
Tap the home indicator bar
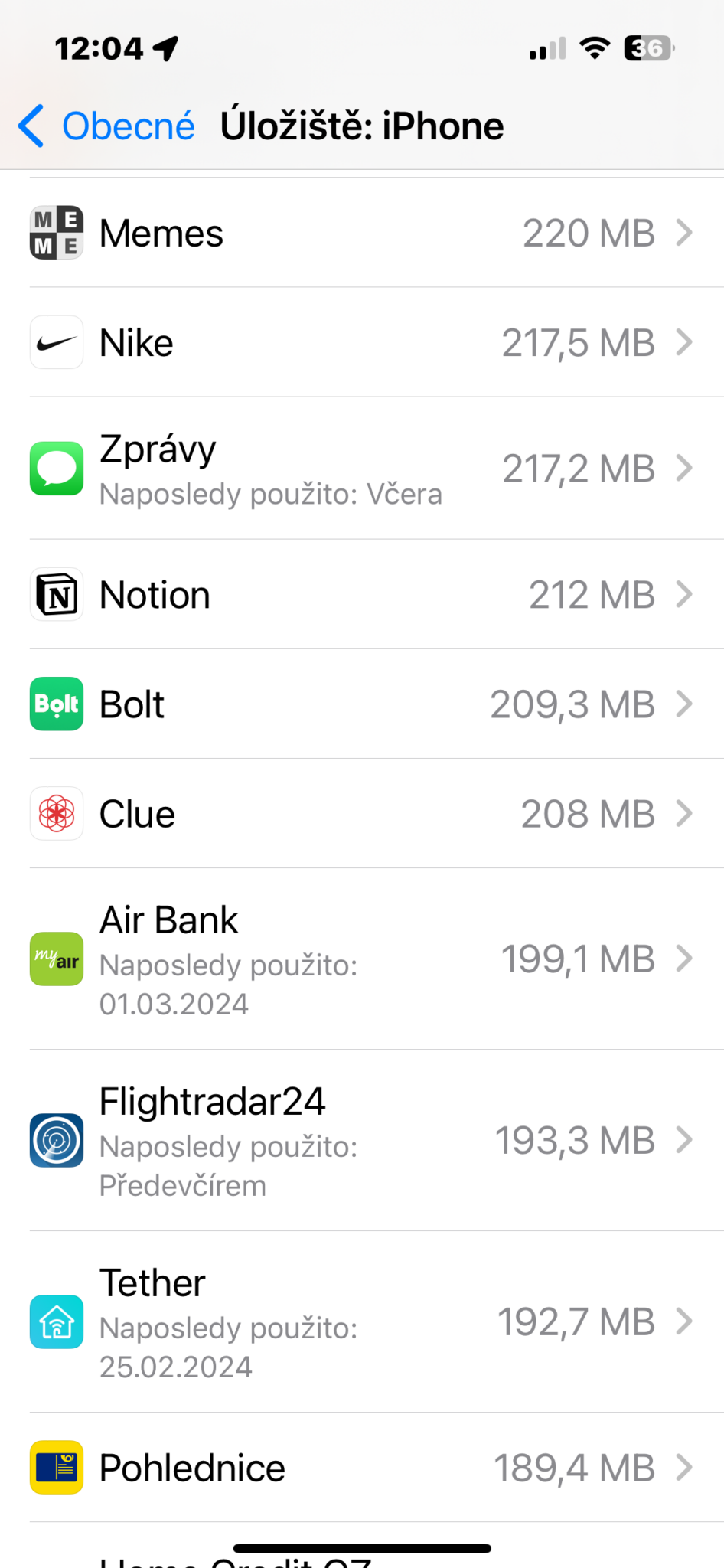(361, 1541)
